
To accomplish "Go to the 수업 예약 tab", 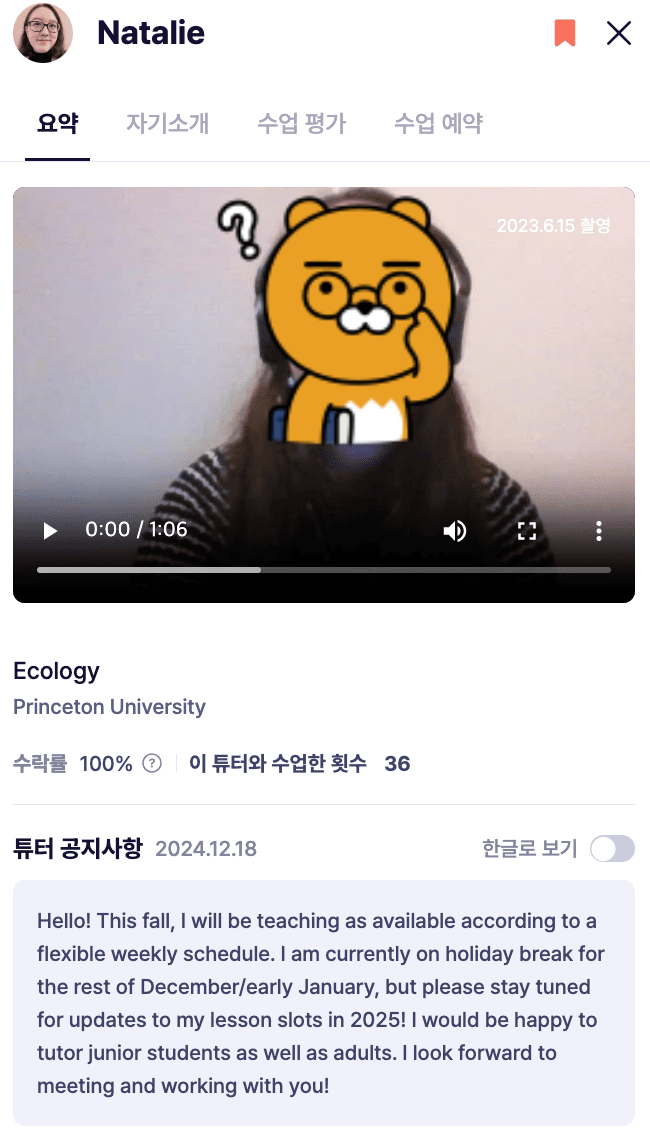I will tap(438, 124).
